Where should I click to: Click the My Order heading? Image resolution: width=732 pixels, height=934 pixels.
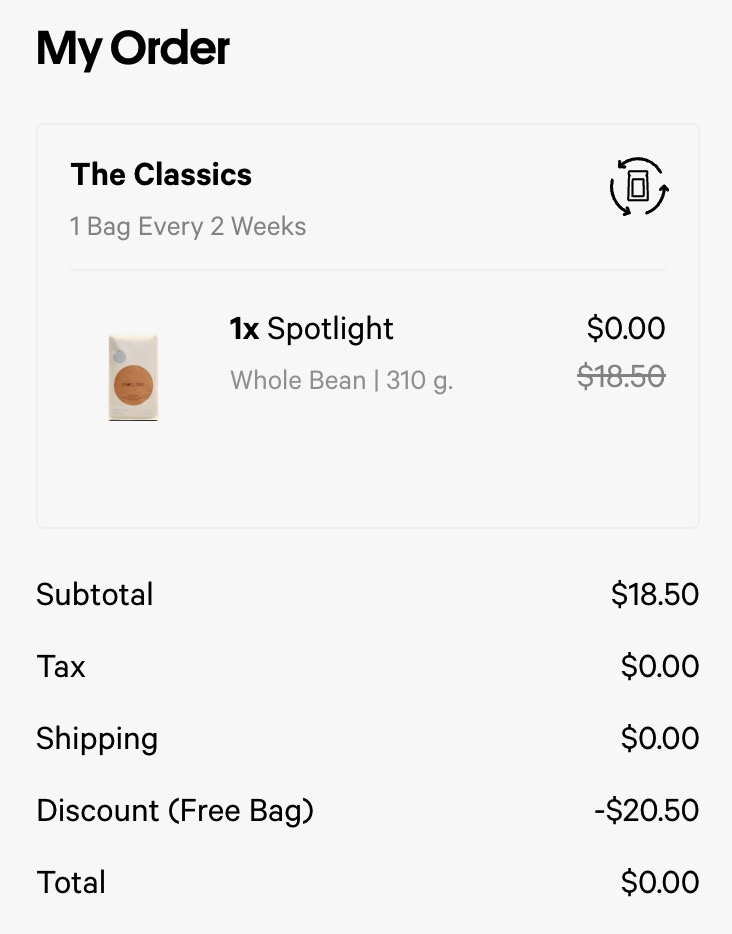132,47
